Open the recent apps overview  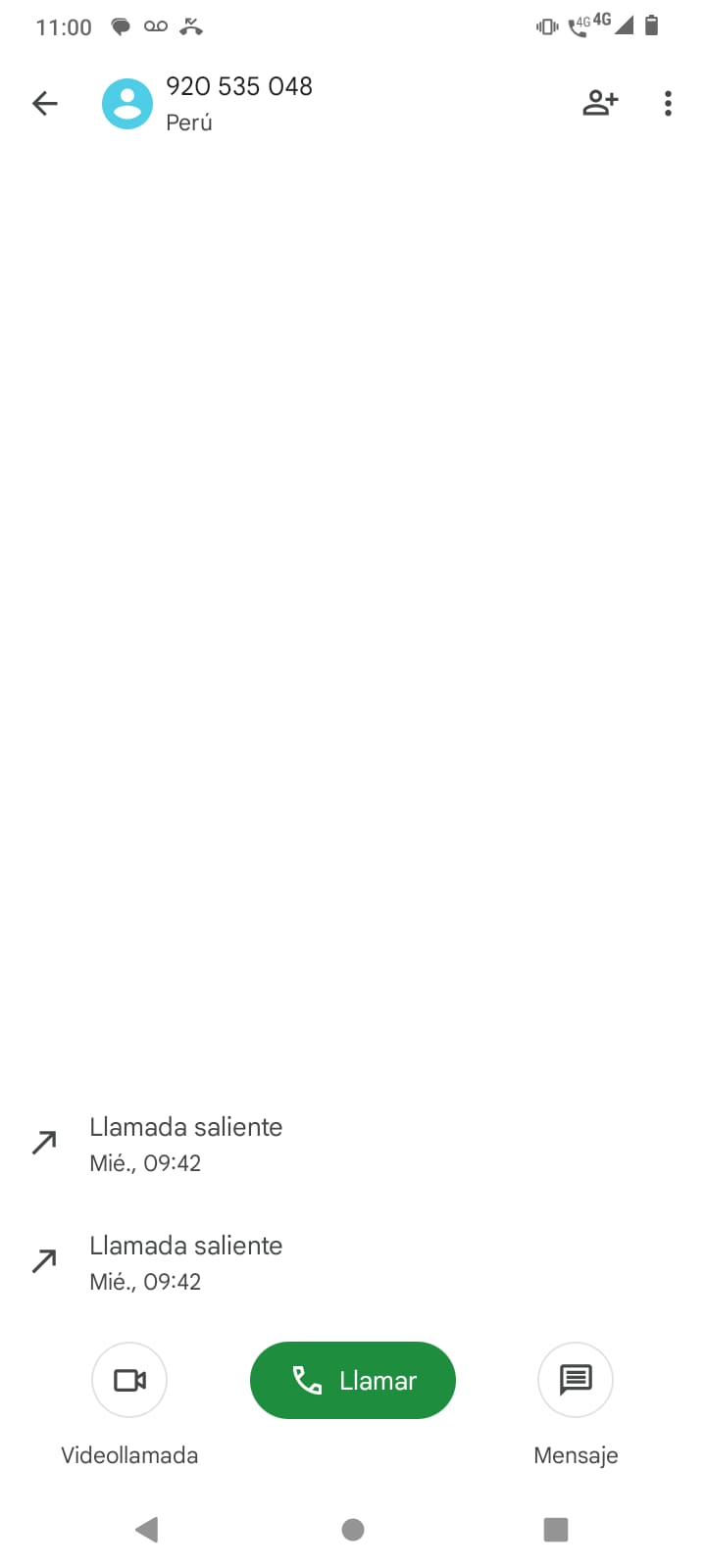tap(556, 1529)
